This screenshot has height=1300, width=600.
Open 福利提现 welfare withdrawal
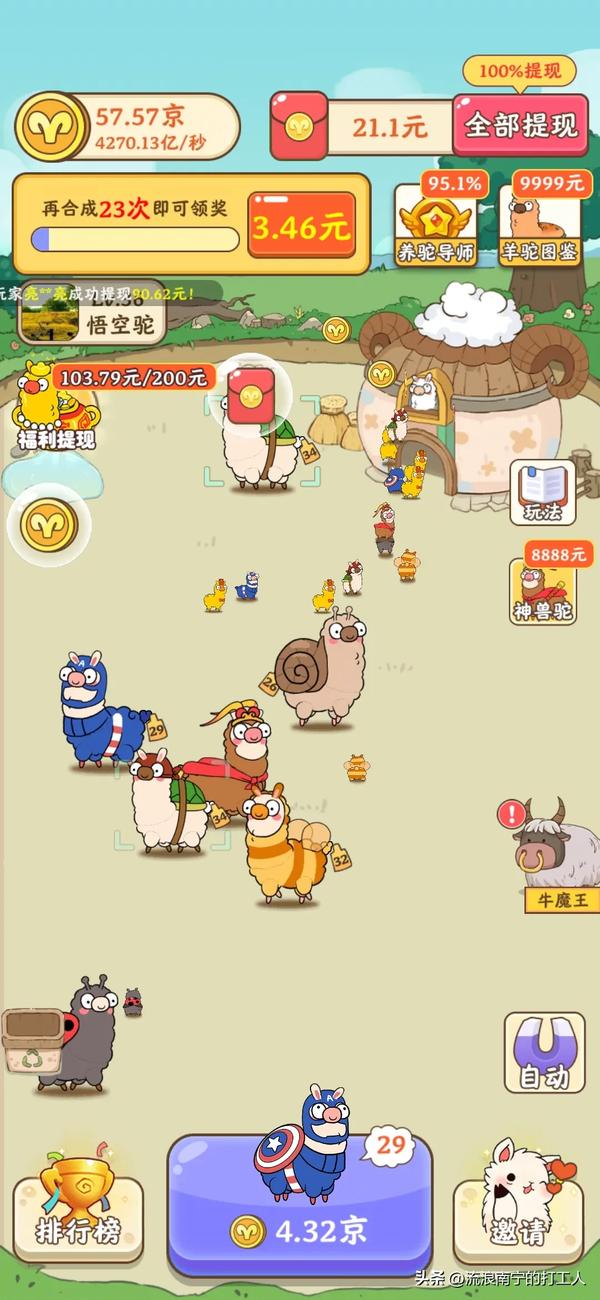click(55, 408)
